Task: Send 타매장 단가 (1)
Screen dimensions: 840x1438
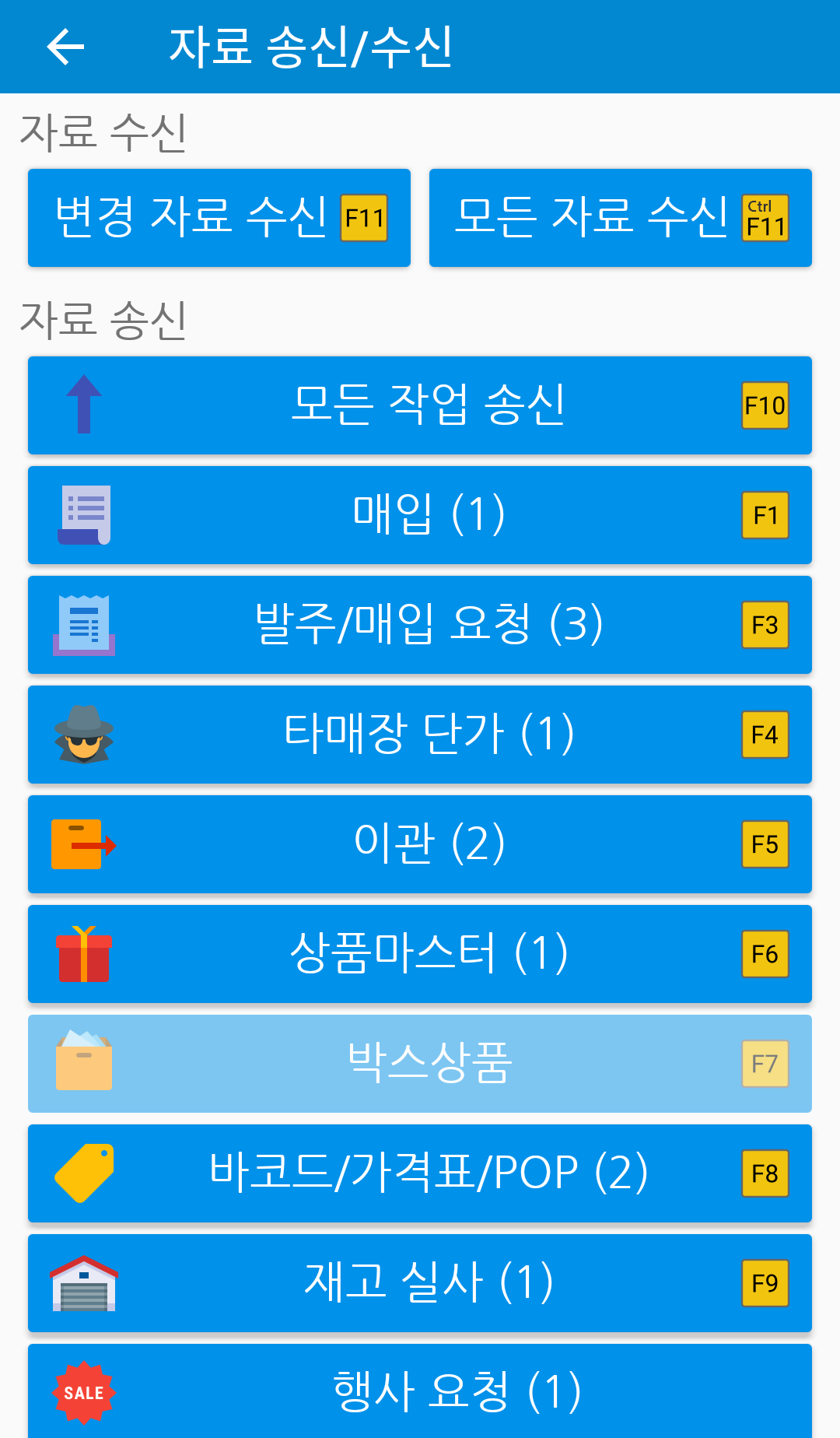Action: 420,735
